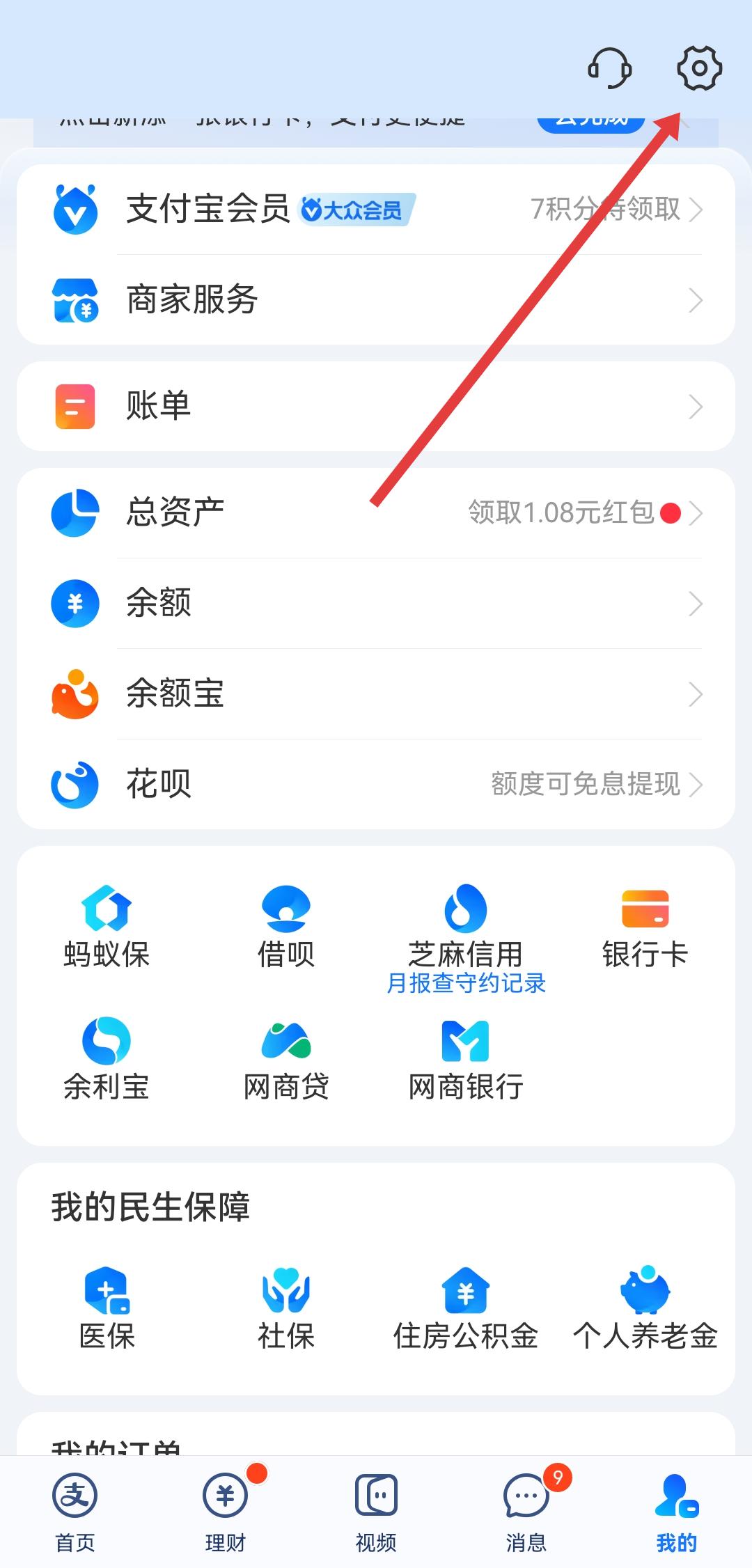This screenshot has height=1568, width=752.
Task: Launch 蚂蚁保 insurance
Action: click(107, 927)
